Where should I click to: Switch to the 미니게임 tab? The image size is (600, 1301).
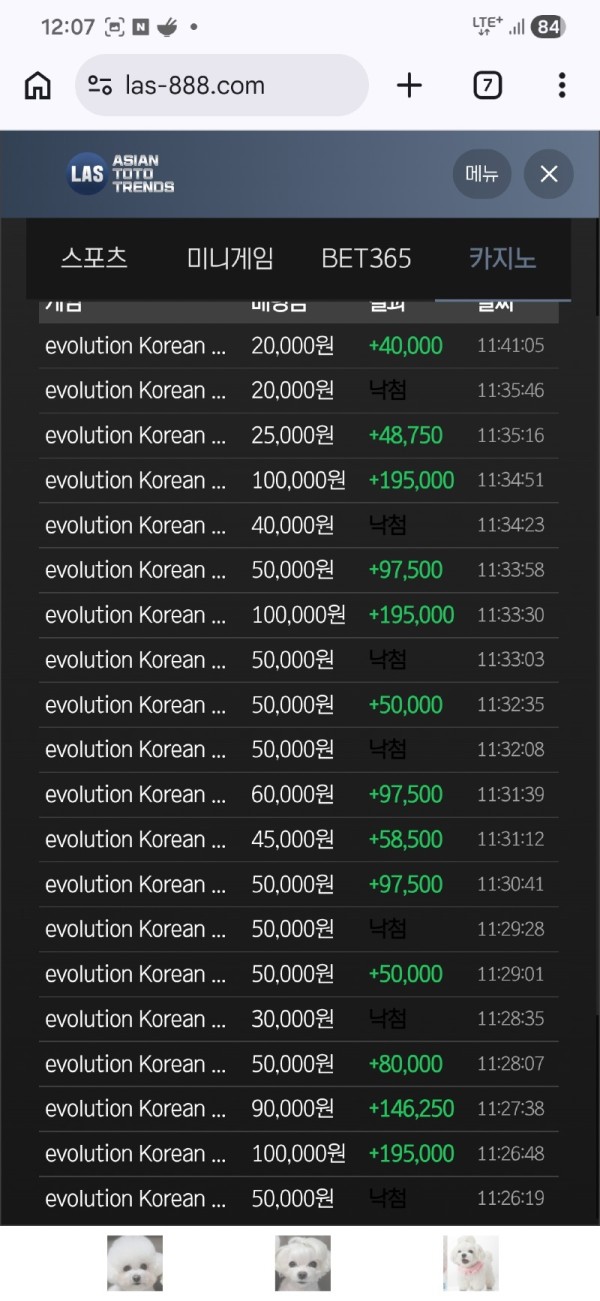(x=230, y=259)
